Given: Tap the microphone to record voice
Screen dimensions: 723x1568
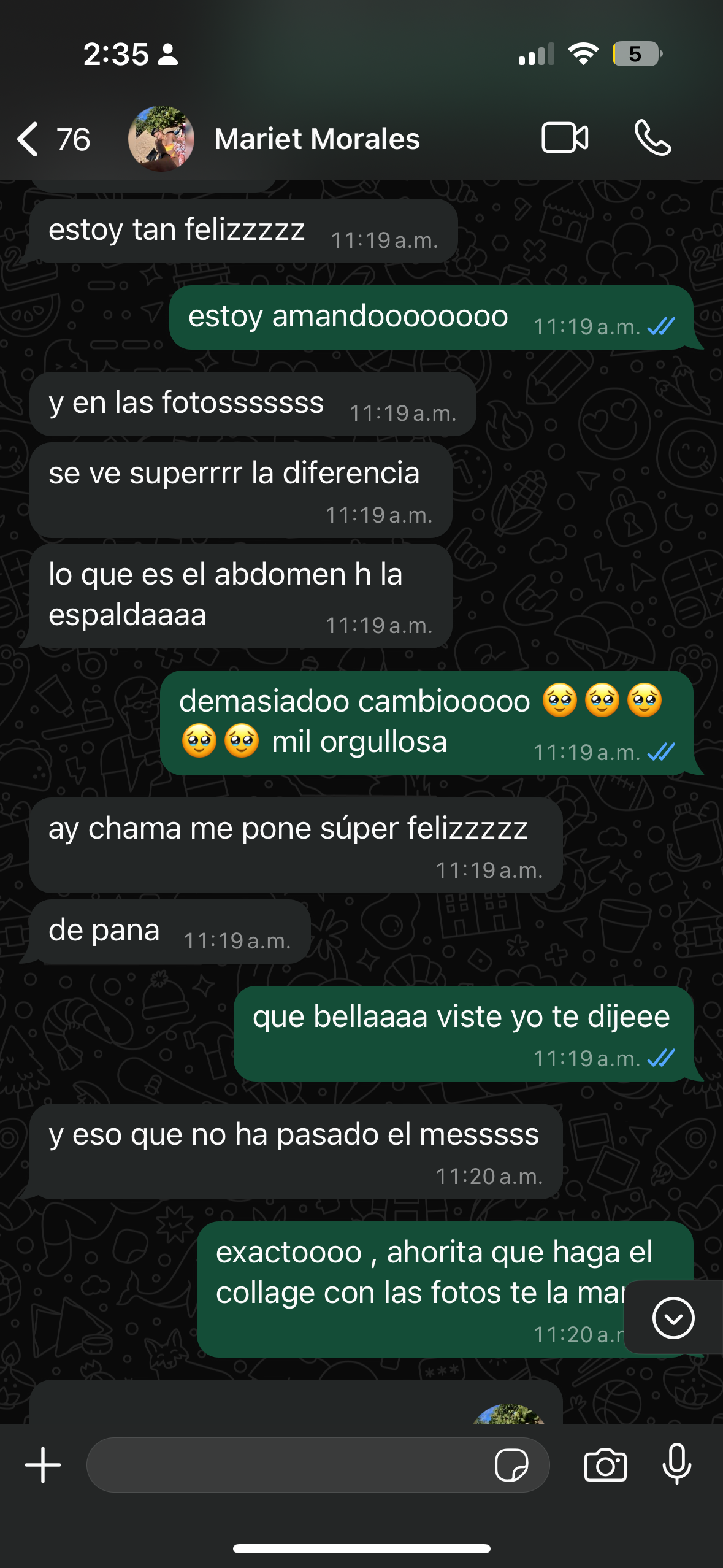Looking at the screenshot, I should 677,1465.
